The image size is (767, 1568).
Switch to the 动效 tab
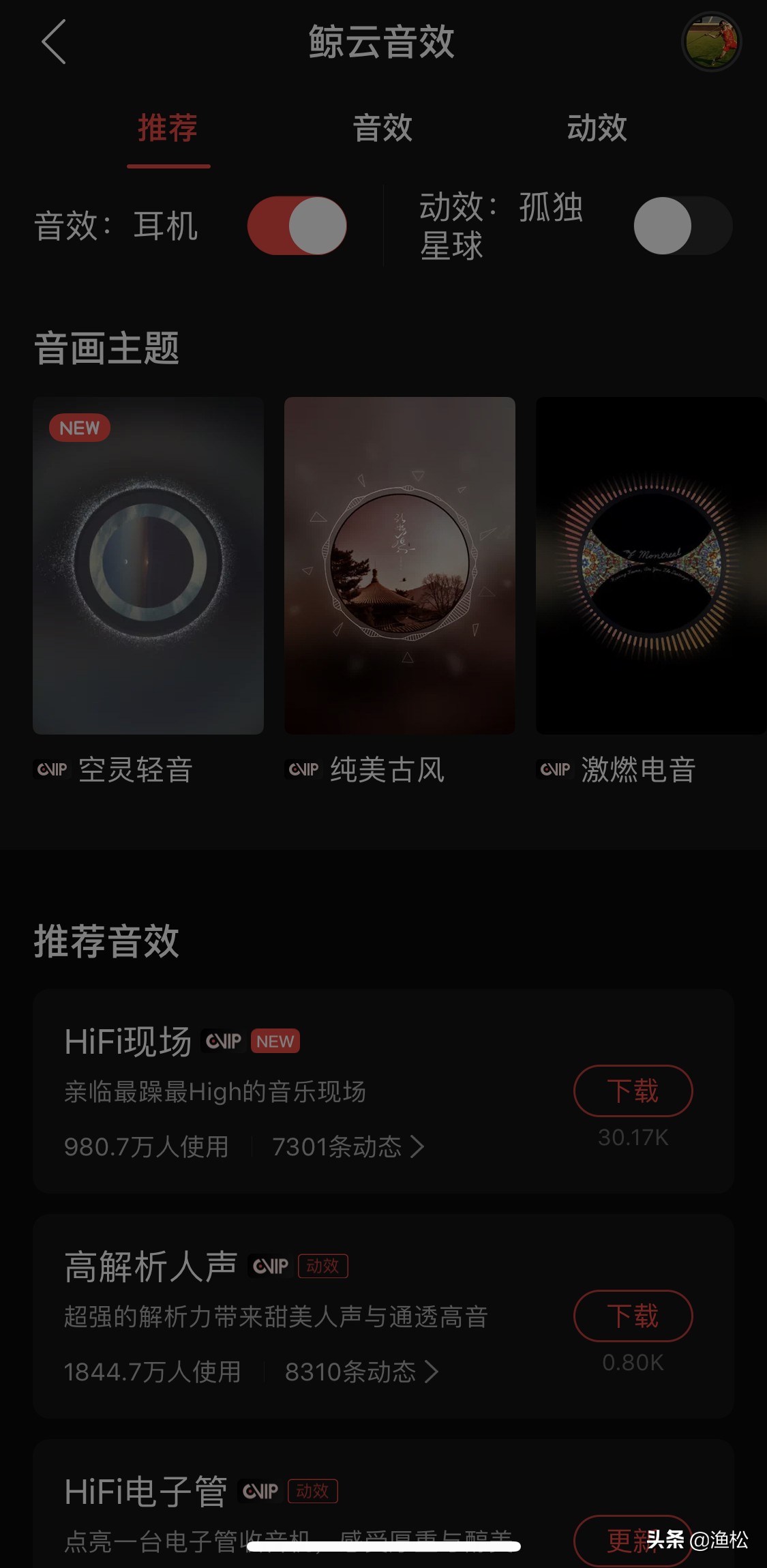tap(598, 130)
